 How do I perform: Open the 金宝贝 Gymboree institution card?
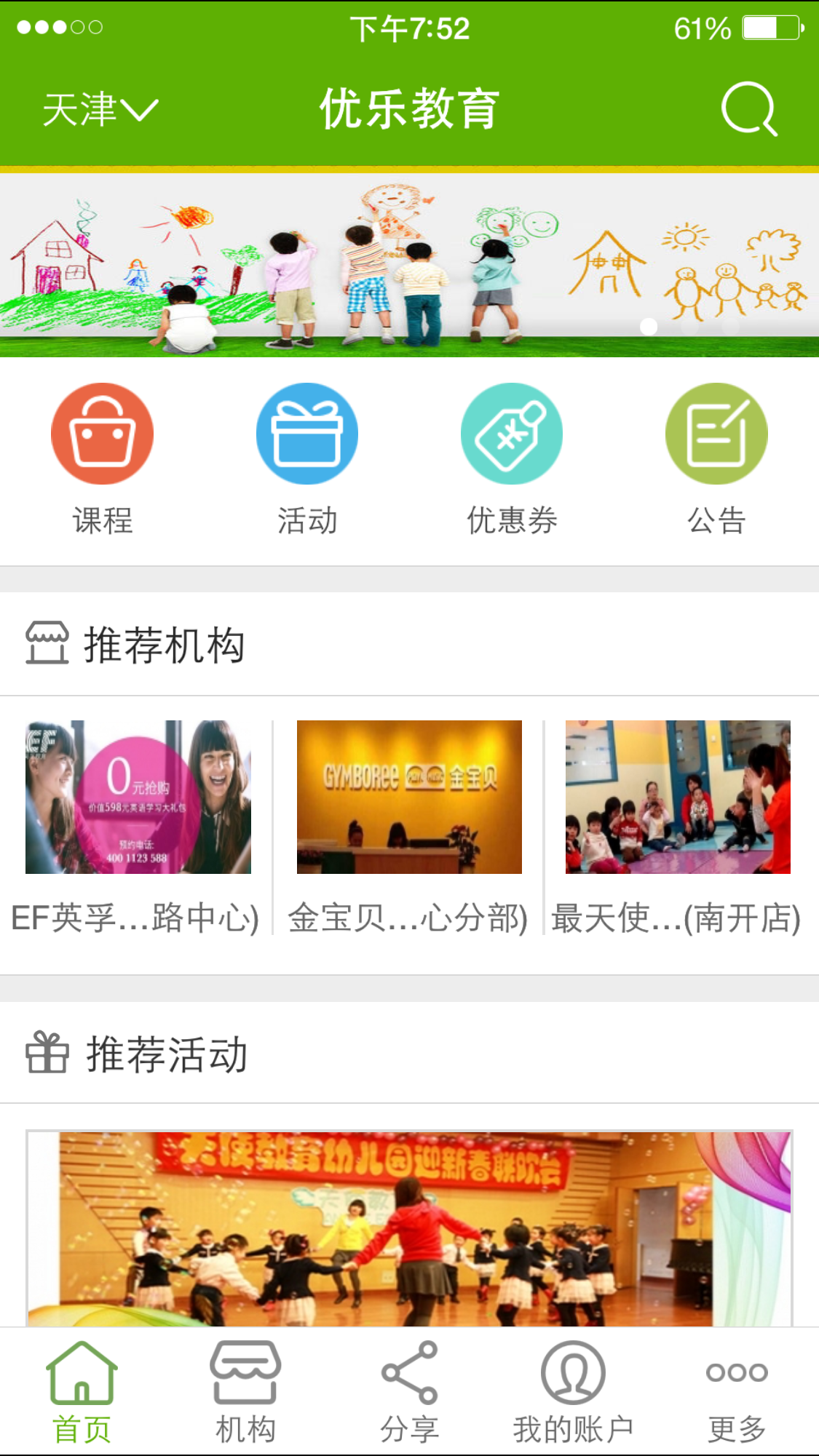408,826
